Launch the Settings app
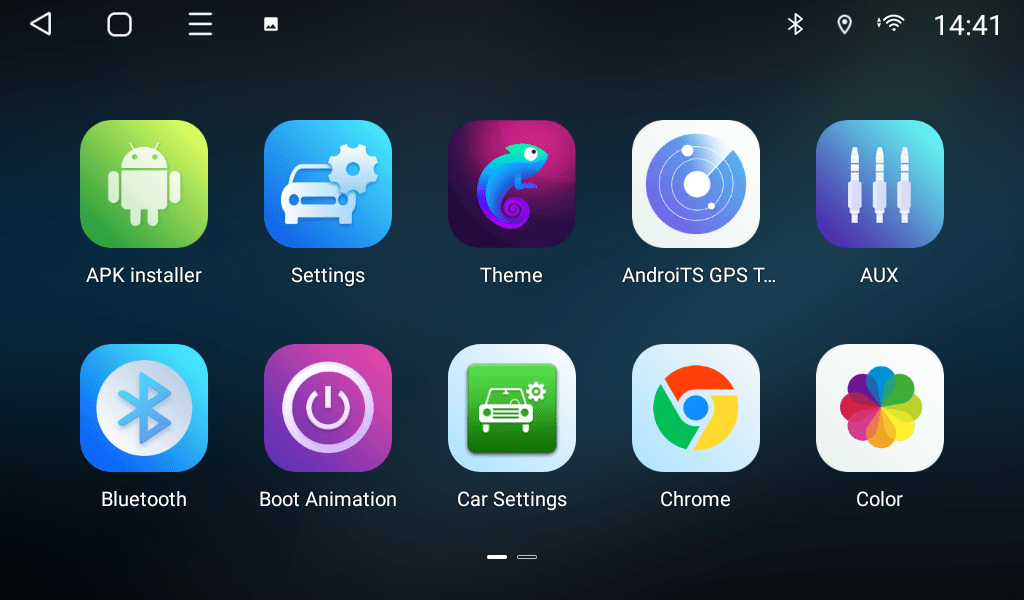The width and height of the screenshot is (1024, 600). click(328, 184)
